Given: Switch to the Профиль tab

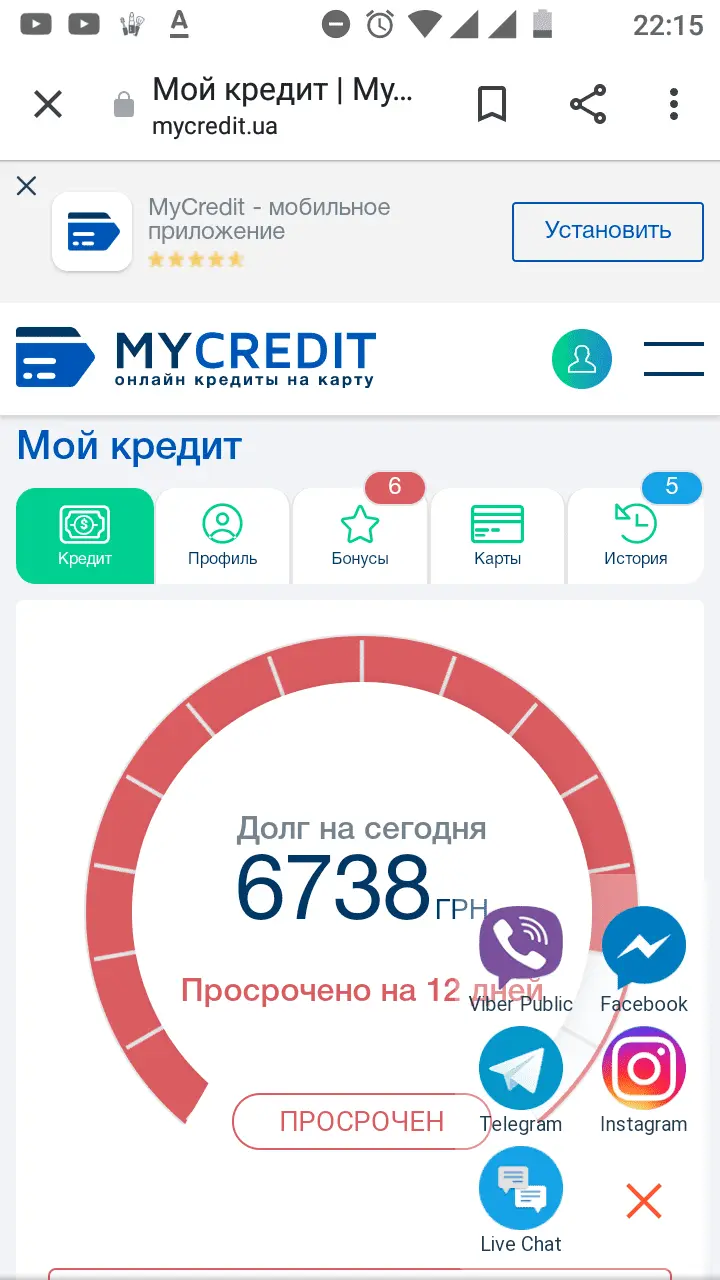Looking at the screenshot, I should (x=223, y=536).
